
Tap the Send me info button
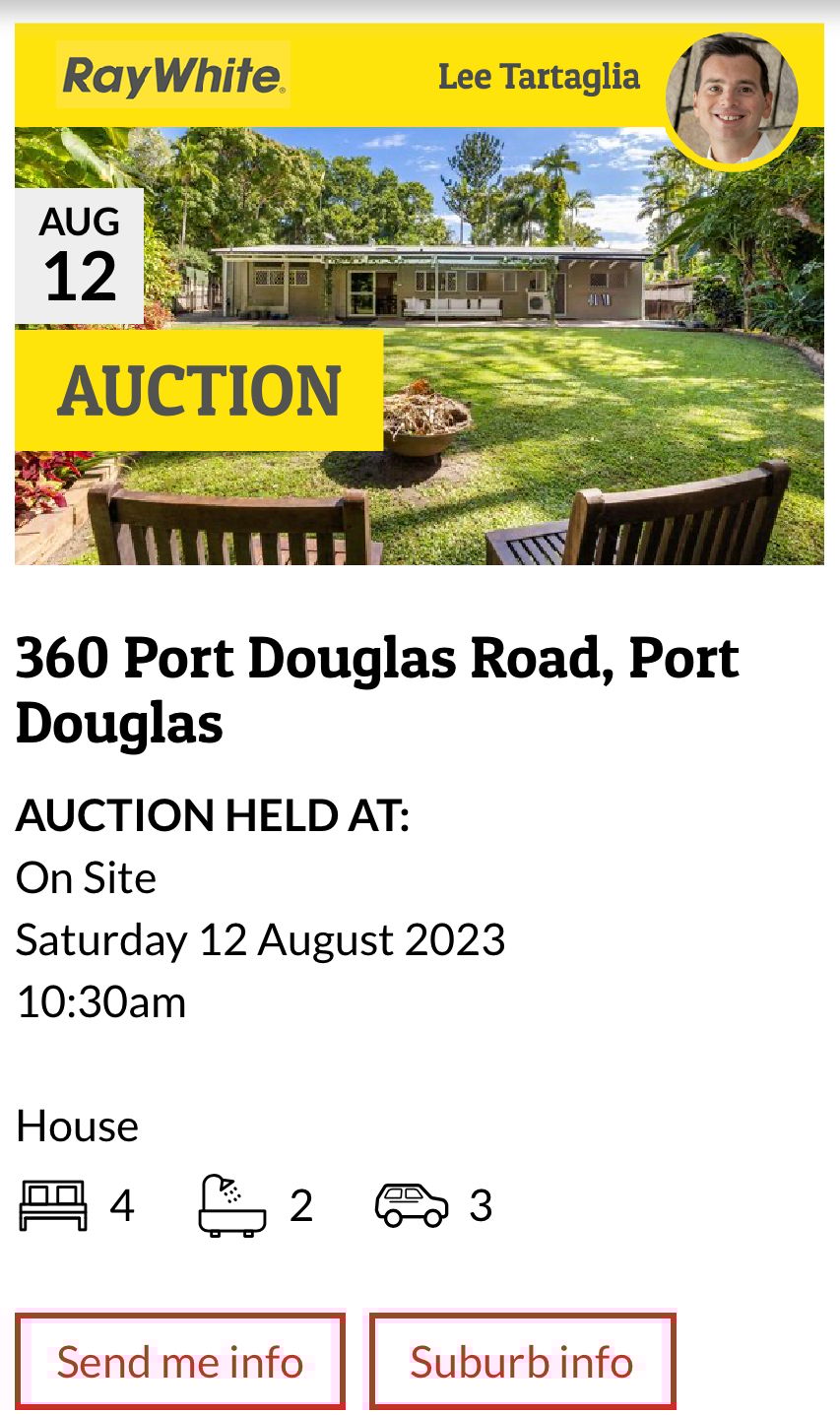pos(180,1362)
